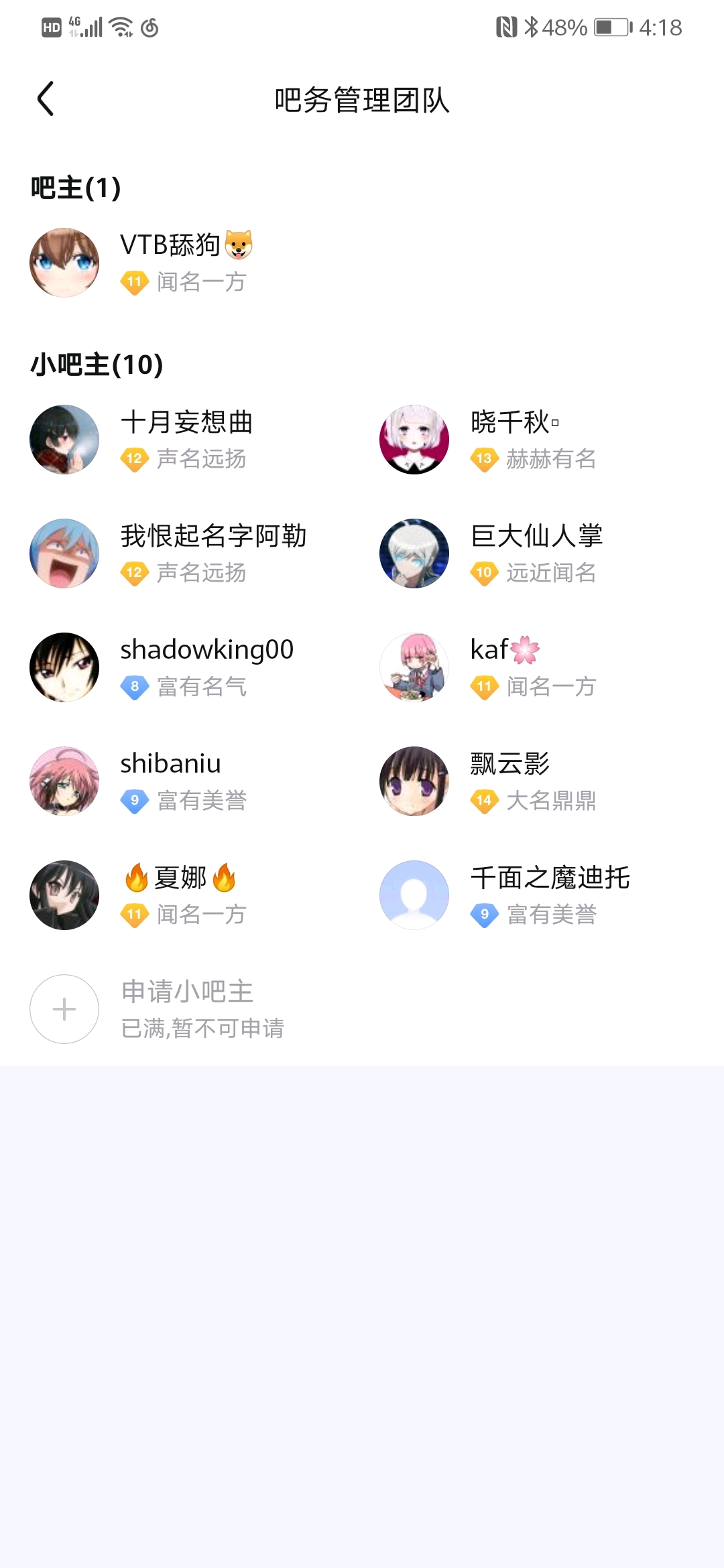Select 千面之魔迪托 from the list
724x1568 pixels.
pyautogui.click(x=414, y=895)
